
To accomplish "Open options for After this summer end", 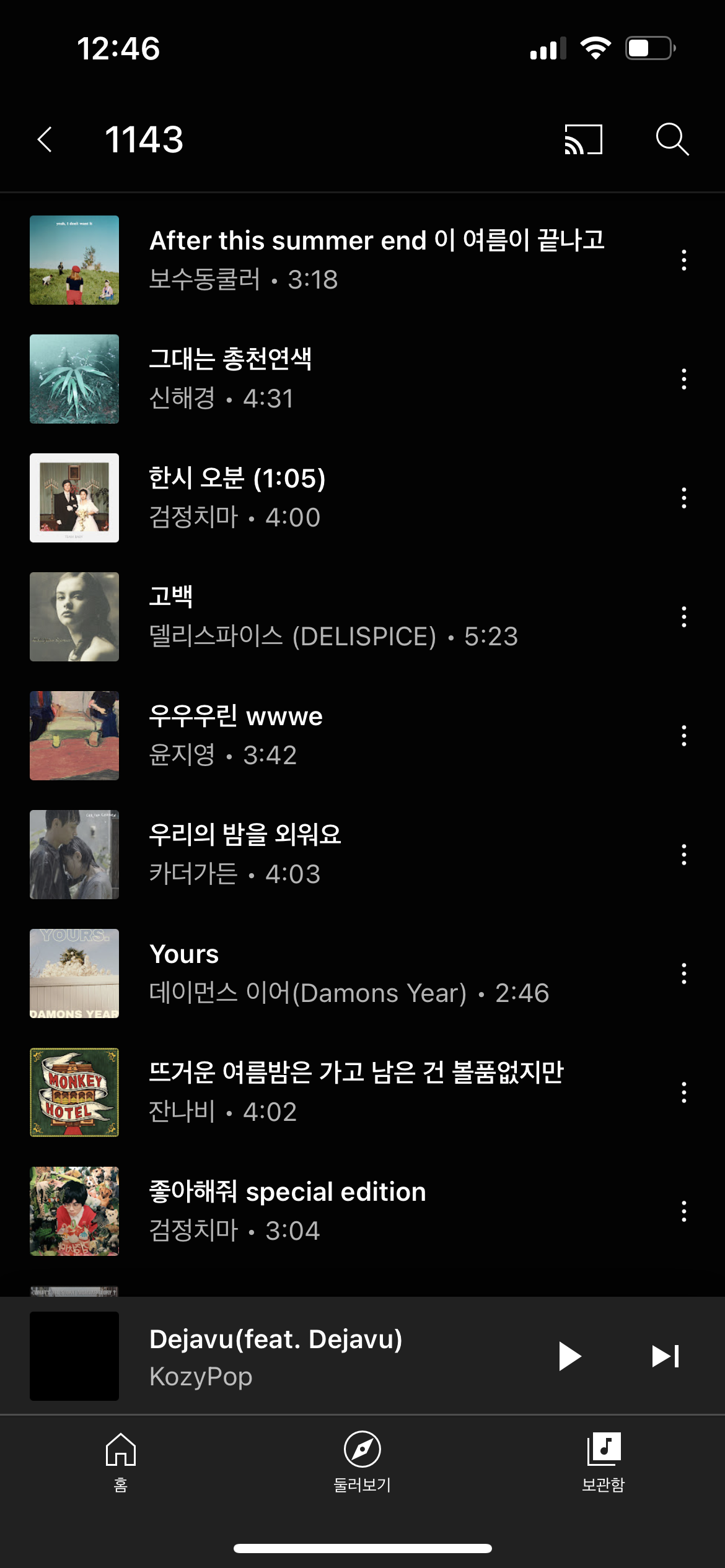I will click(683, 260).
